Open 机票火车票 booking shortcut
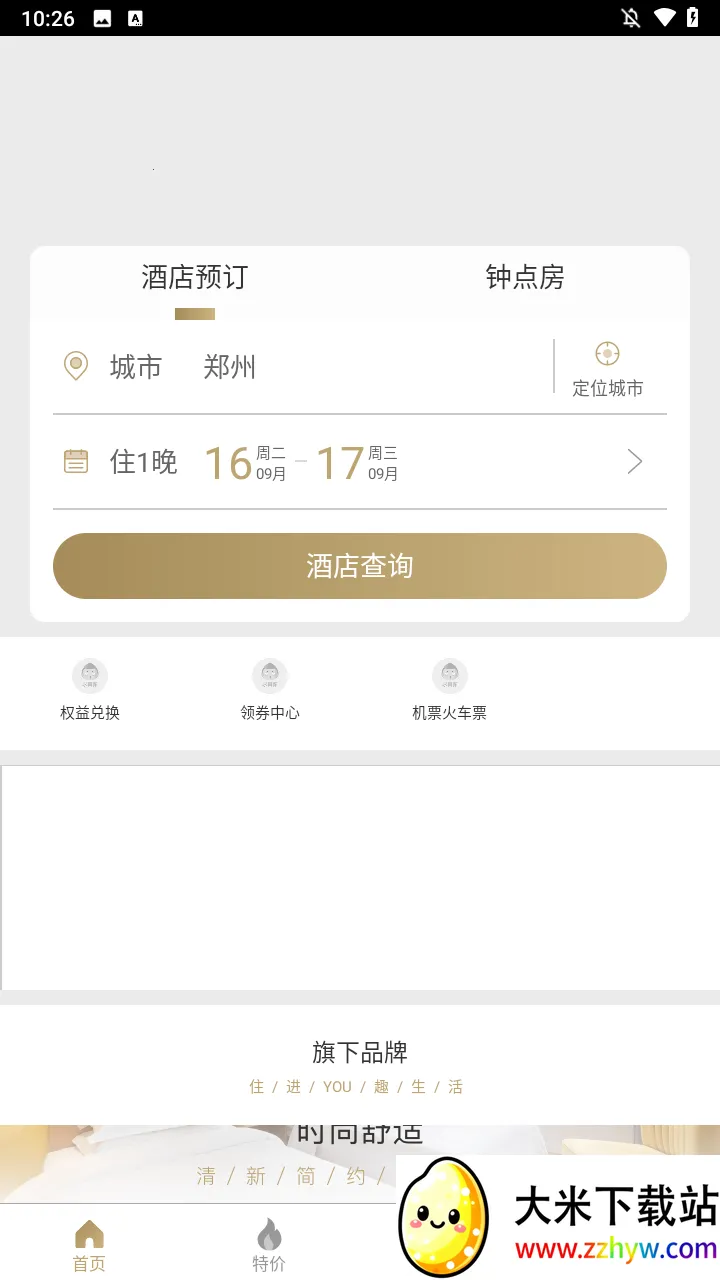720x1280 pixels. tap(450, 690)
